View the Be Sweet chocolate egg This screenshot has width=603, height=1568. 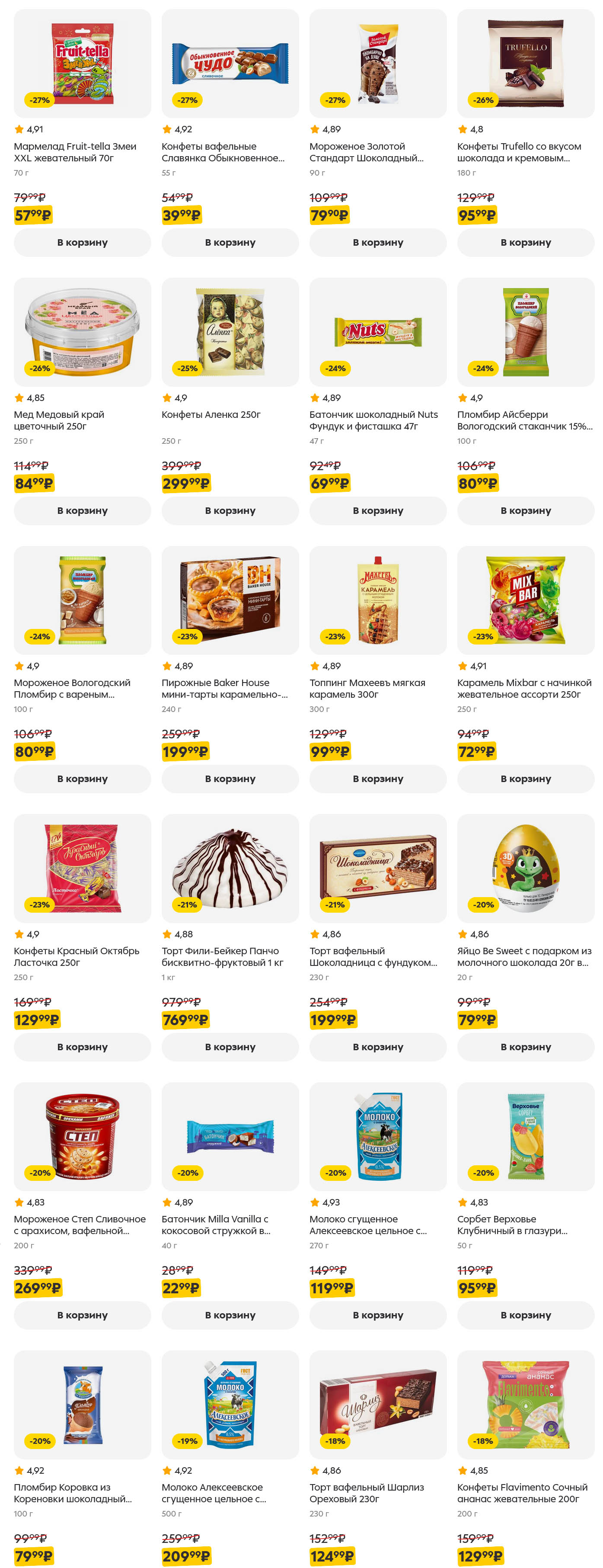[525, 868]
